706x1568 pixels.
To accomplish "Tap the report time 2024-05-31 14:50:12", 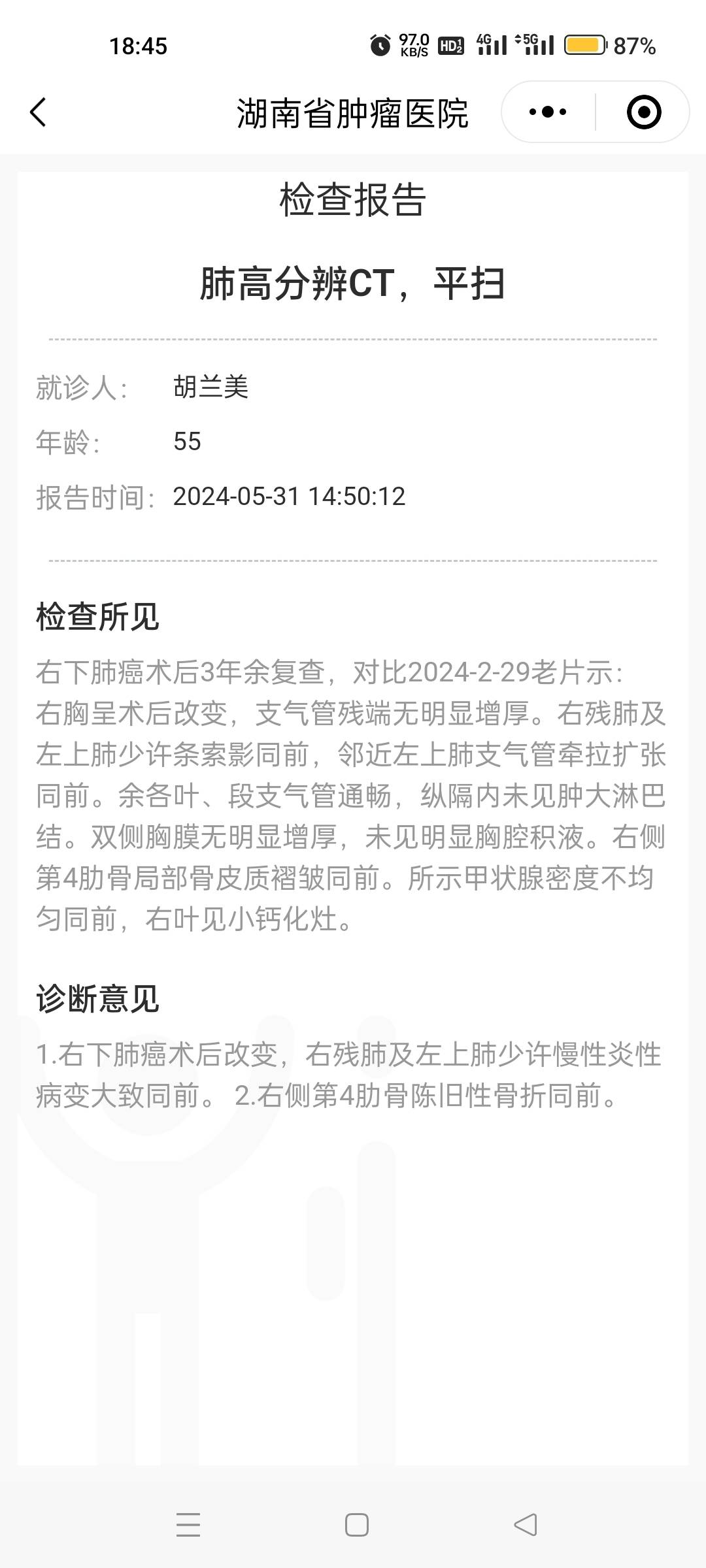I will coord(289,497).
